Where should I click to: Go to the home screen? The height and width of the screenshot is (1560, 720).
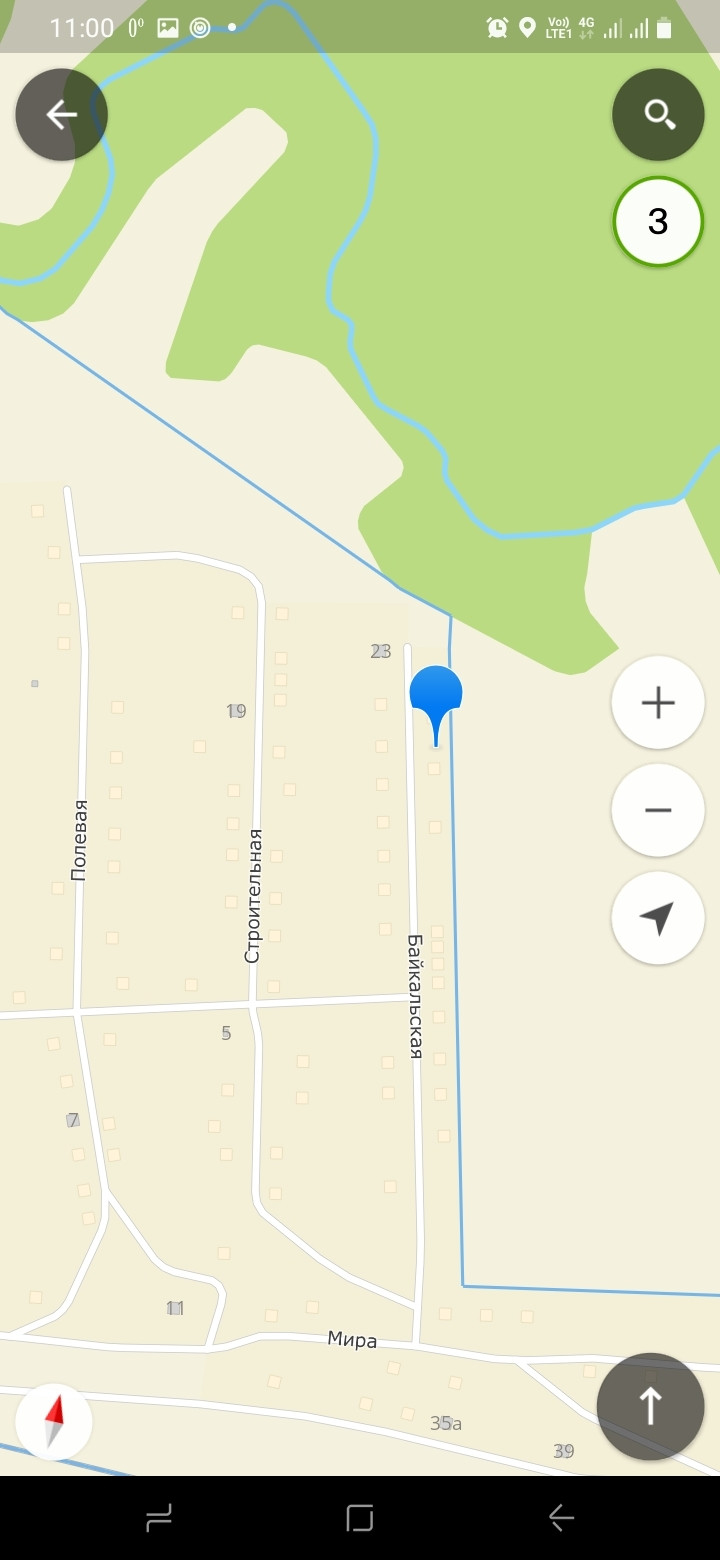(x=360, y=1518)
